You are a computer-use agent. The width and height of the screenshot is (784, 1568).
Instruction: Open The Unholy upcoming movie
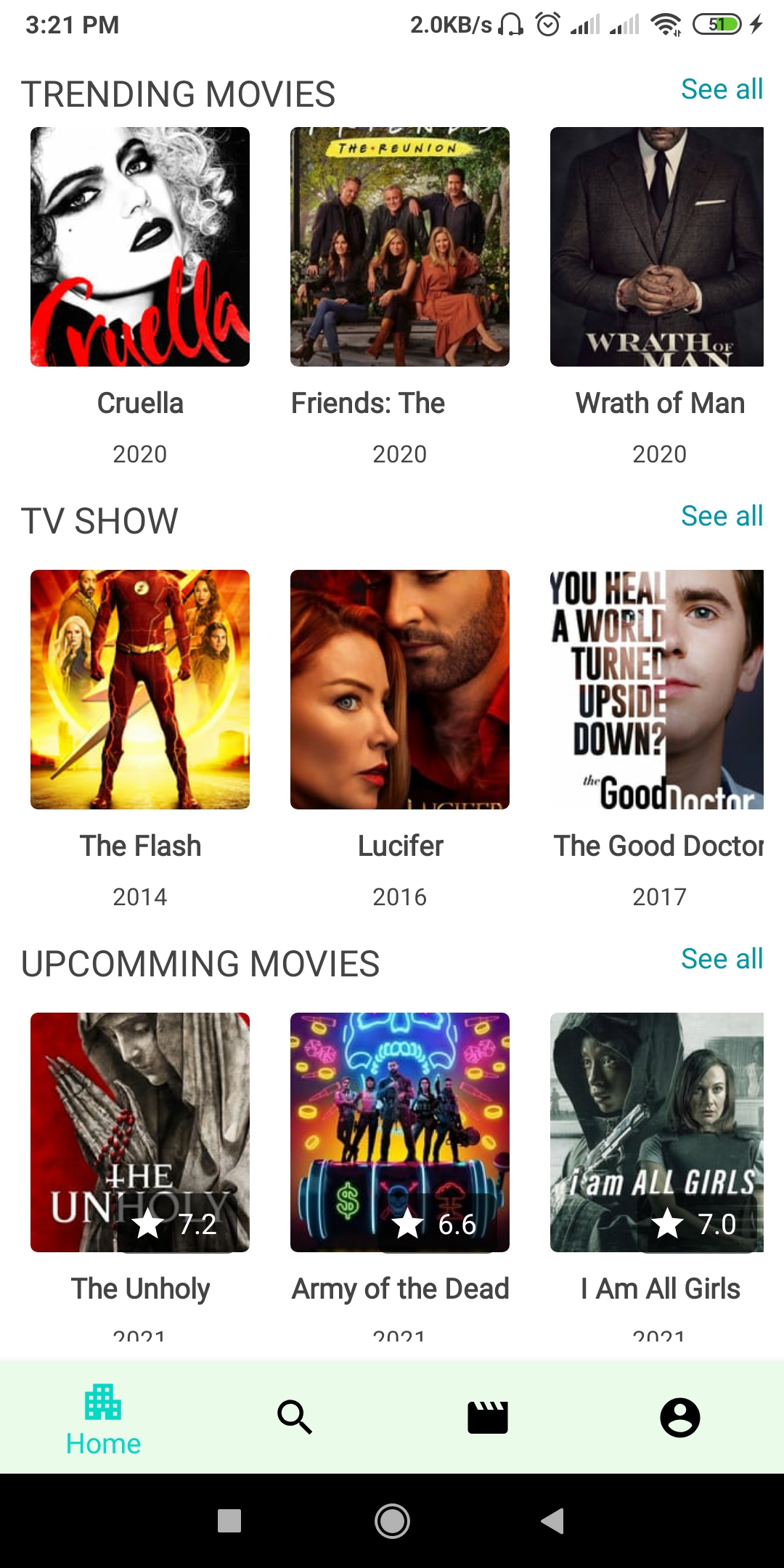[140, 1132]
